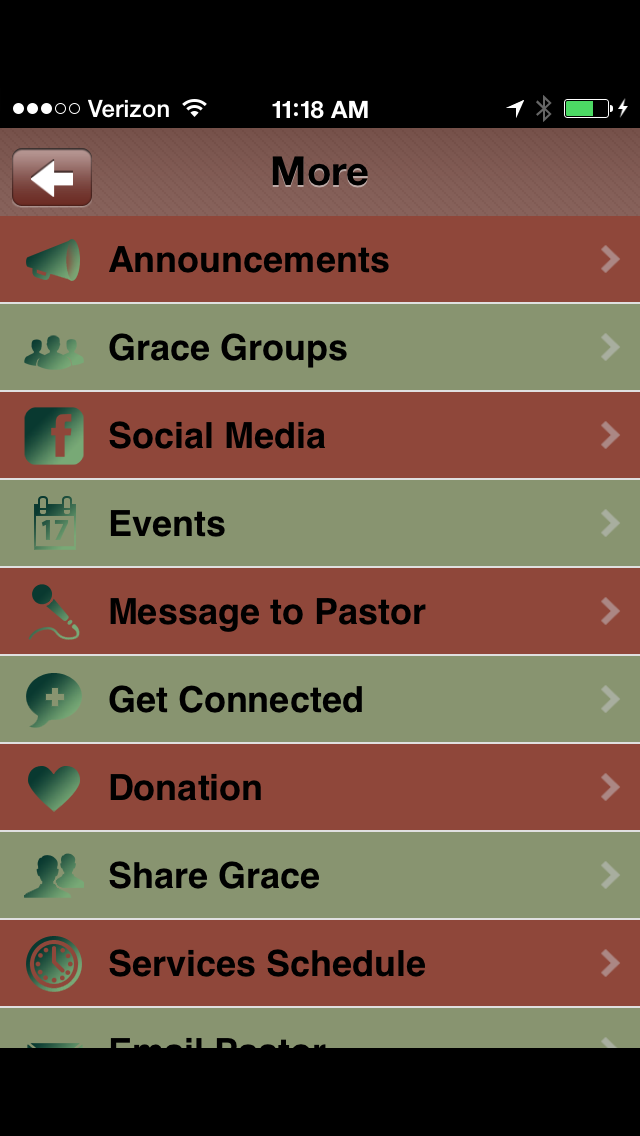
Task: Open Get Connected
Action: (320, 700)
